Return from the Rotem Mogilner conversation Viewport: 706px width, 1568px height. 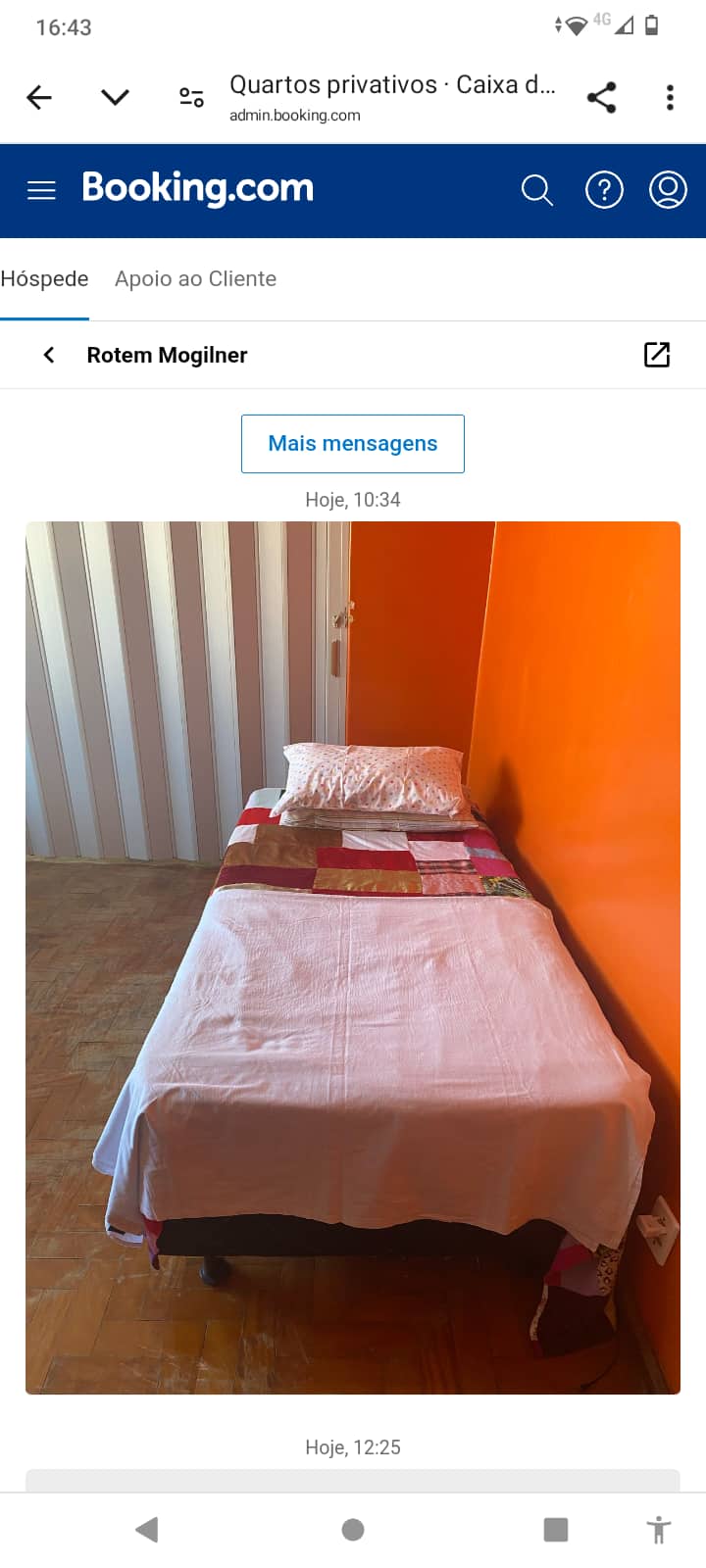click(x=49, y=355)
